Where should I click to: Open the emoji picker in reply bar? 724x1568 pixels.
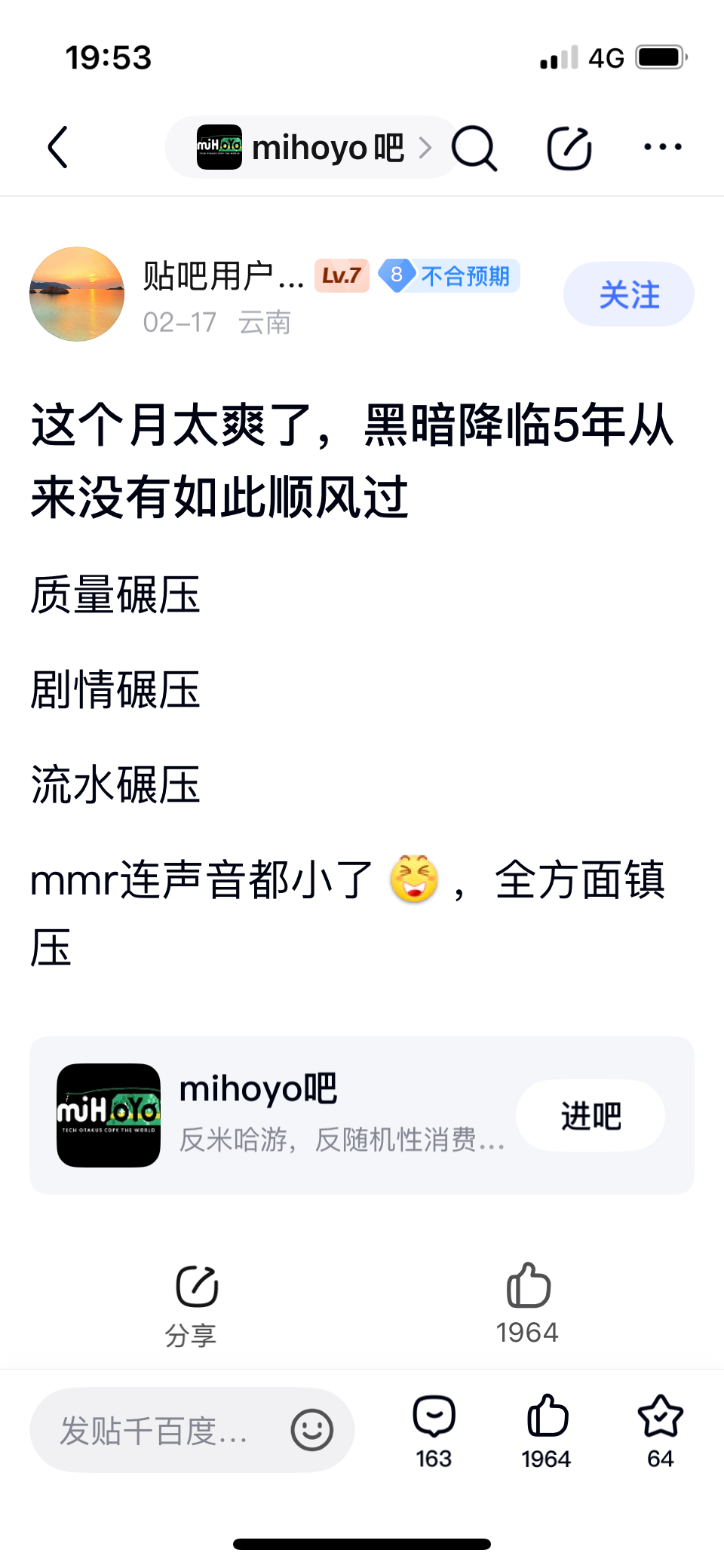(312, 1430)
